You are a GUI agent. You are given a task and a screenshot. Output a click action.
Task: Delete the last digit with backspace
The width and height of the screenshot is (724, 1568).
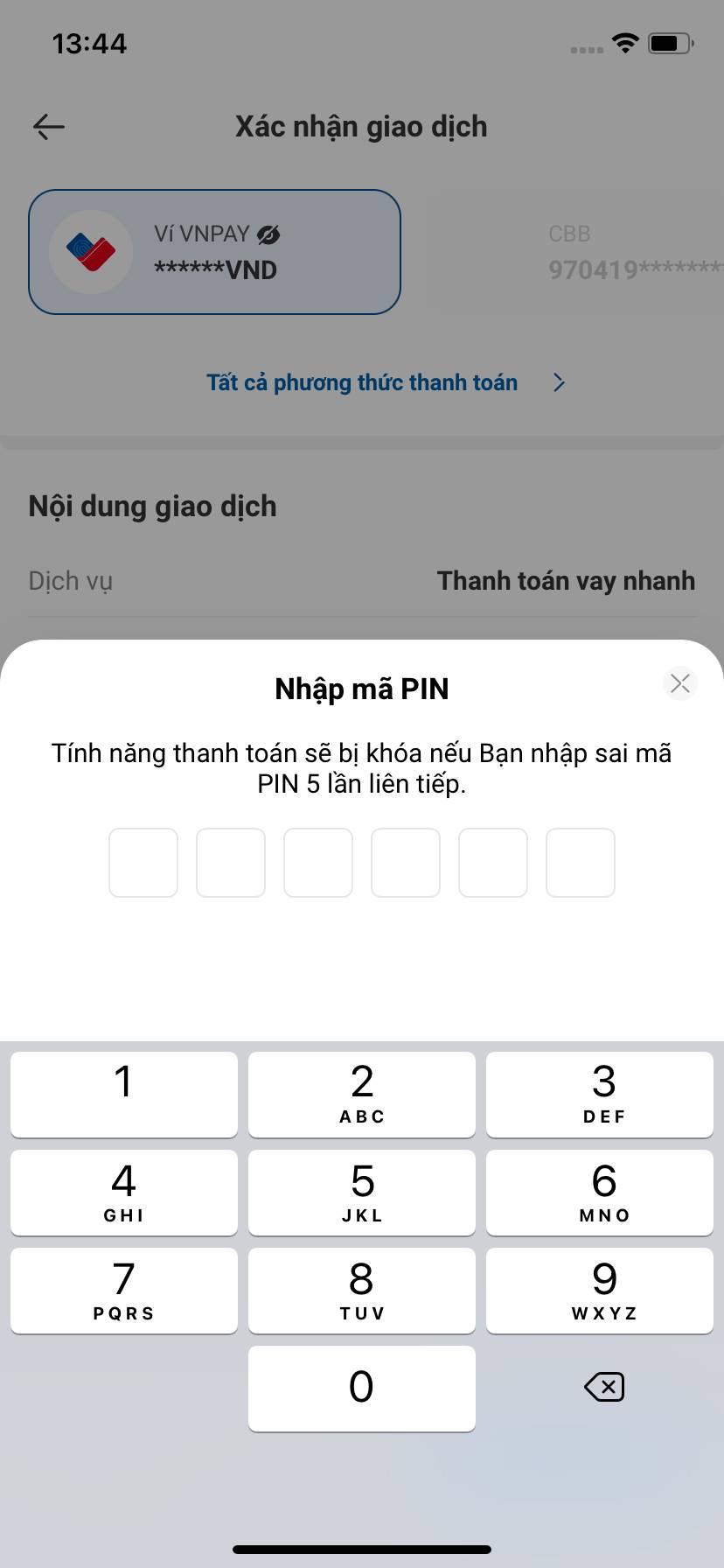click(604, 1387)
